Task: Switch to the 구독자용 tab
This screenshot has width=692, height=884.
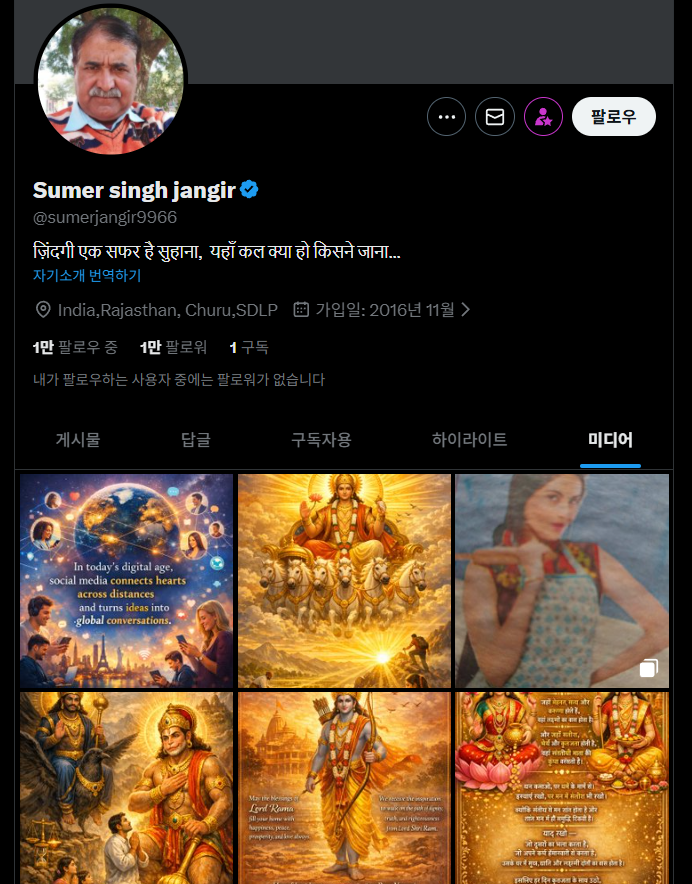Action: click(321, 440)
